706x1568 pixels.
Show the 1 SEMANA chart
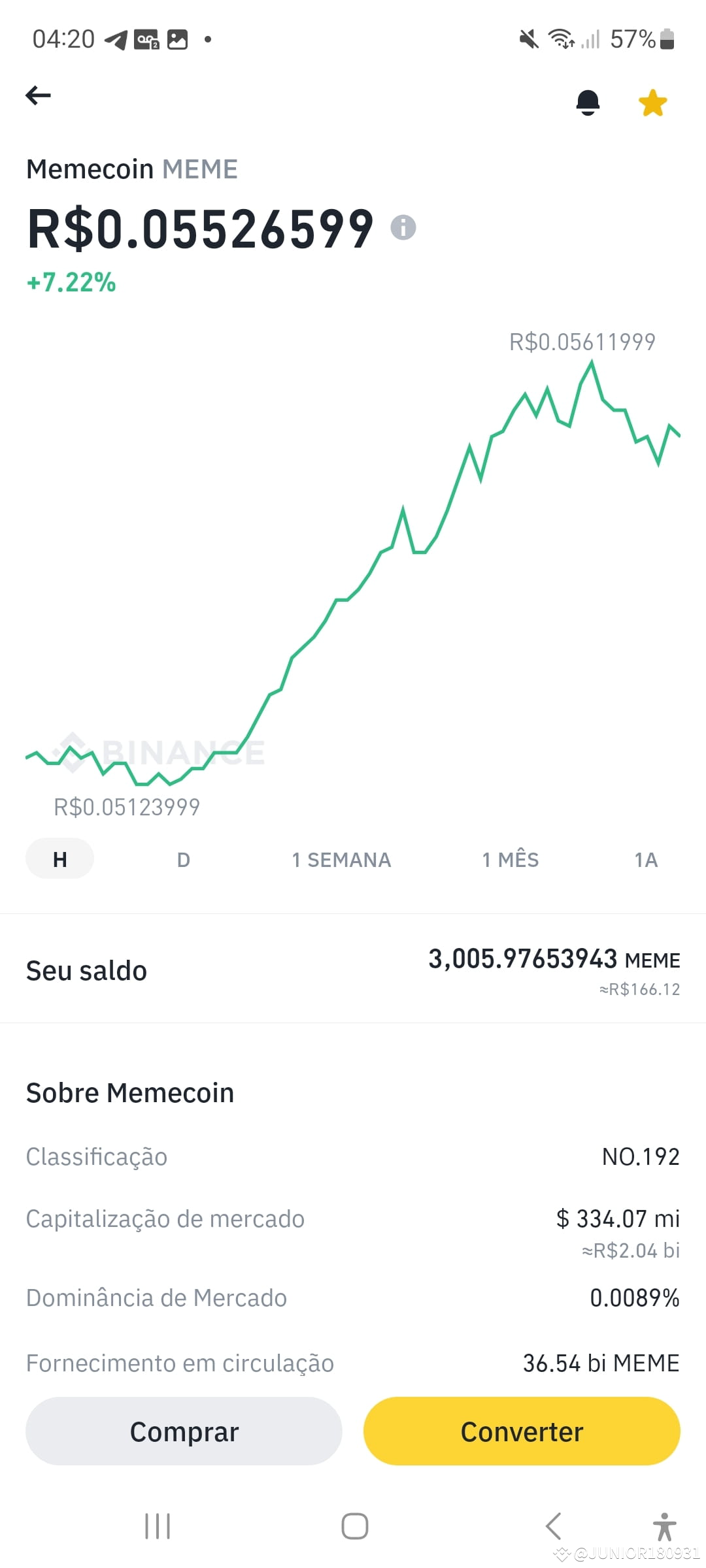pyautogui.click(x=341, y=860)
